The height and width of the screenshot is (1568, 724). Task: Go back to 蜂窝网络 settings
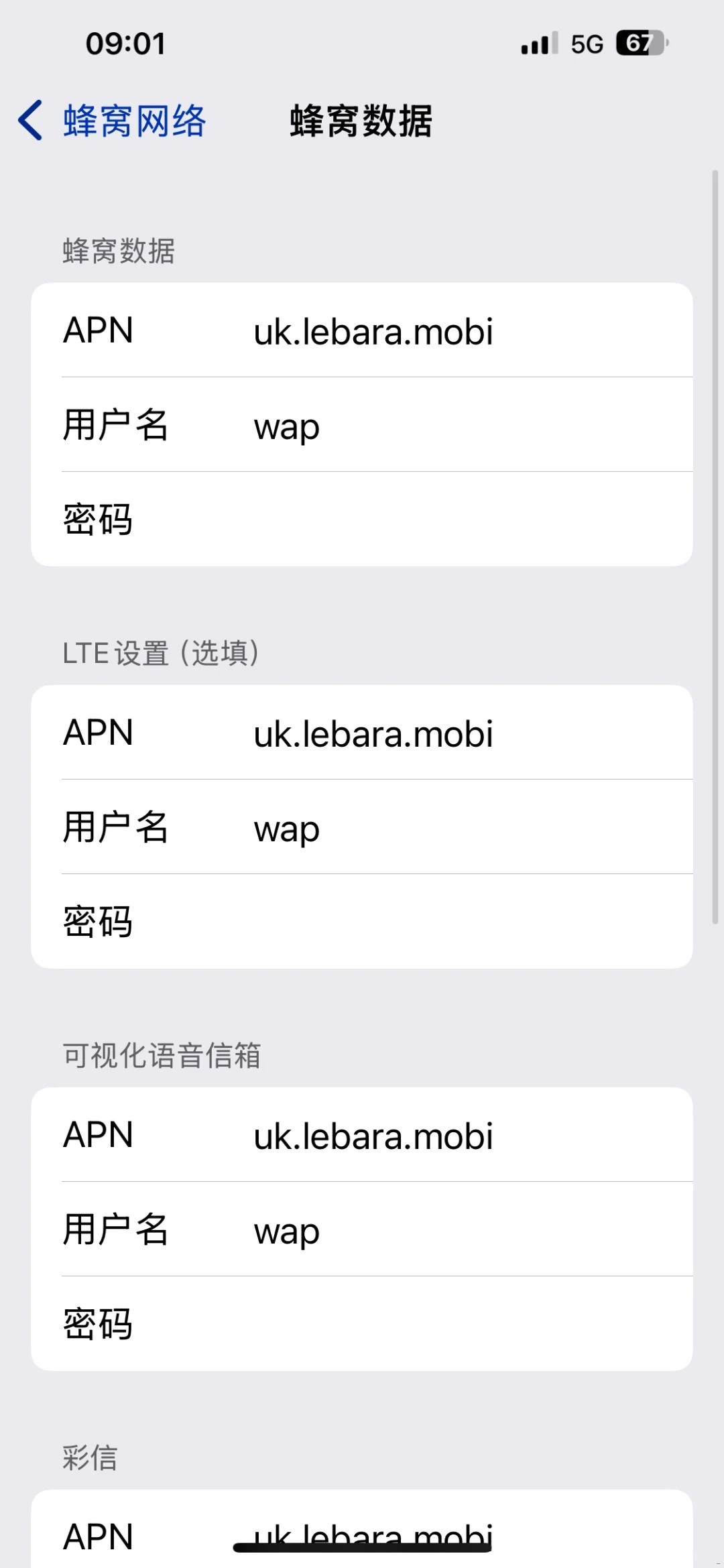(112, 121)
